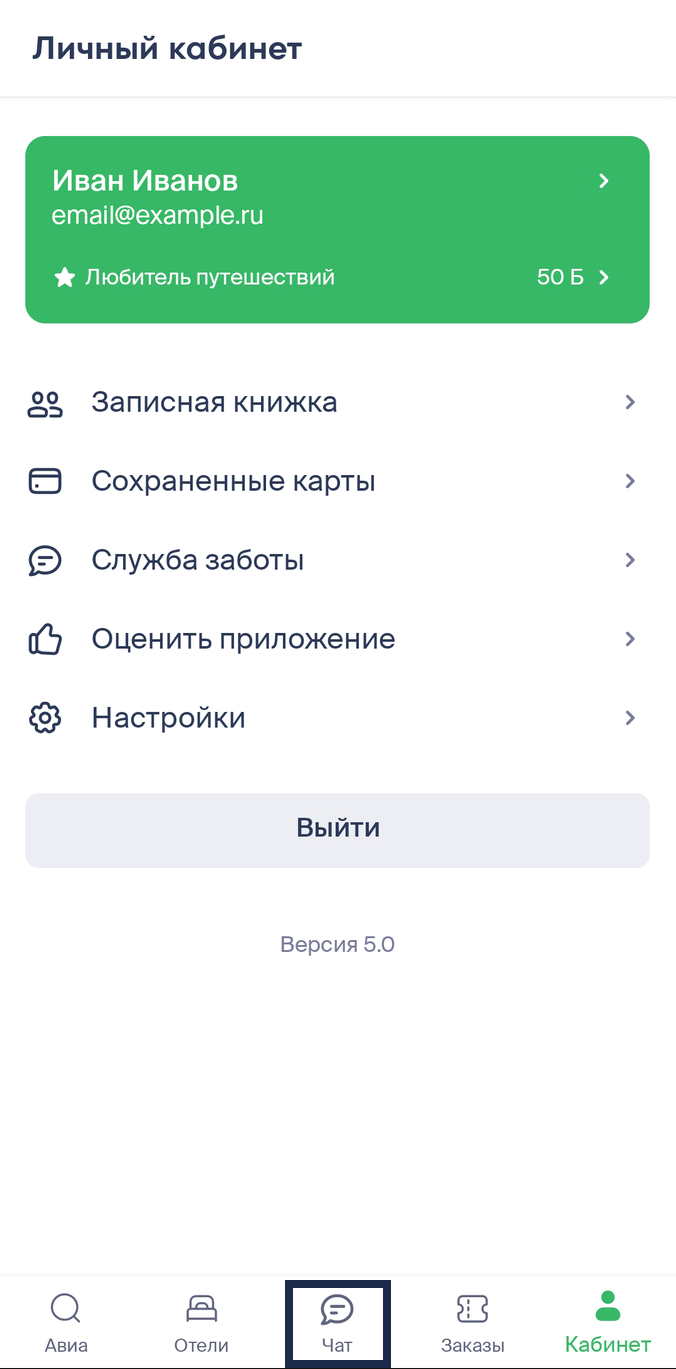The image size is (676, 1369).
Task: Select the Кабинет tab
Action: pyautogui.click(x=607, y=1322)
